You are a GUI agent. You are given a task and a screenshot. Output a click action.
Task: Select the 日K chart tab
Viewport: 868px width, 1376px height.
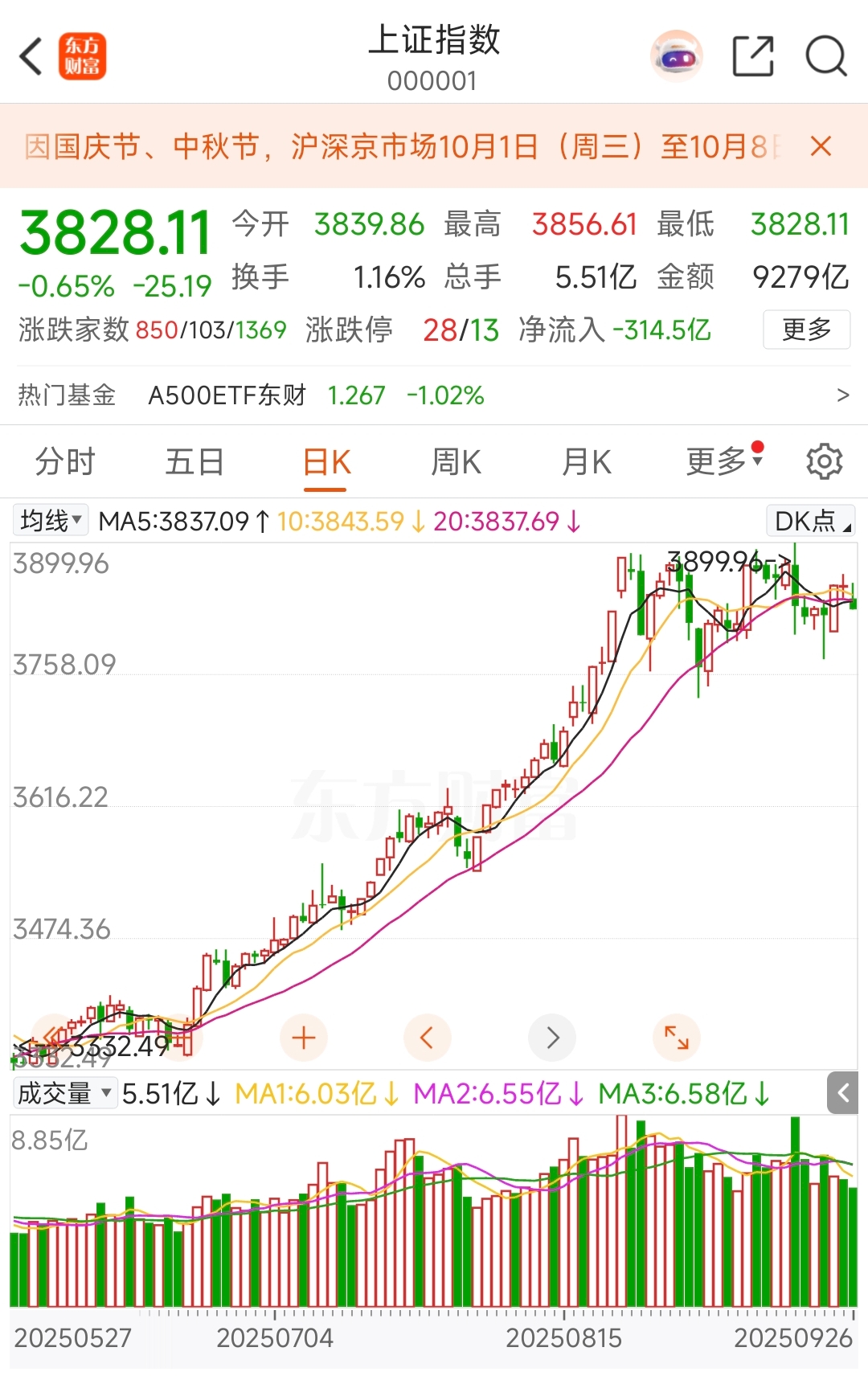coord(326,462)
